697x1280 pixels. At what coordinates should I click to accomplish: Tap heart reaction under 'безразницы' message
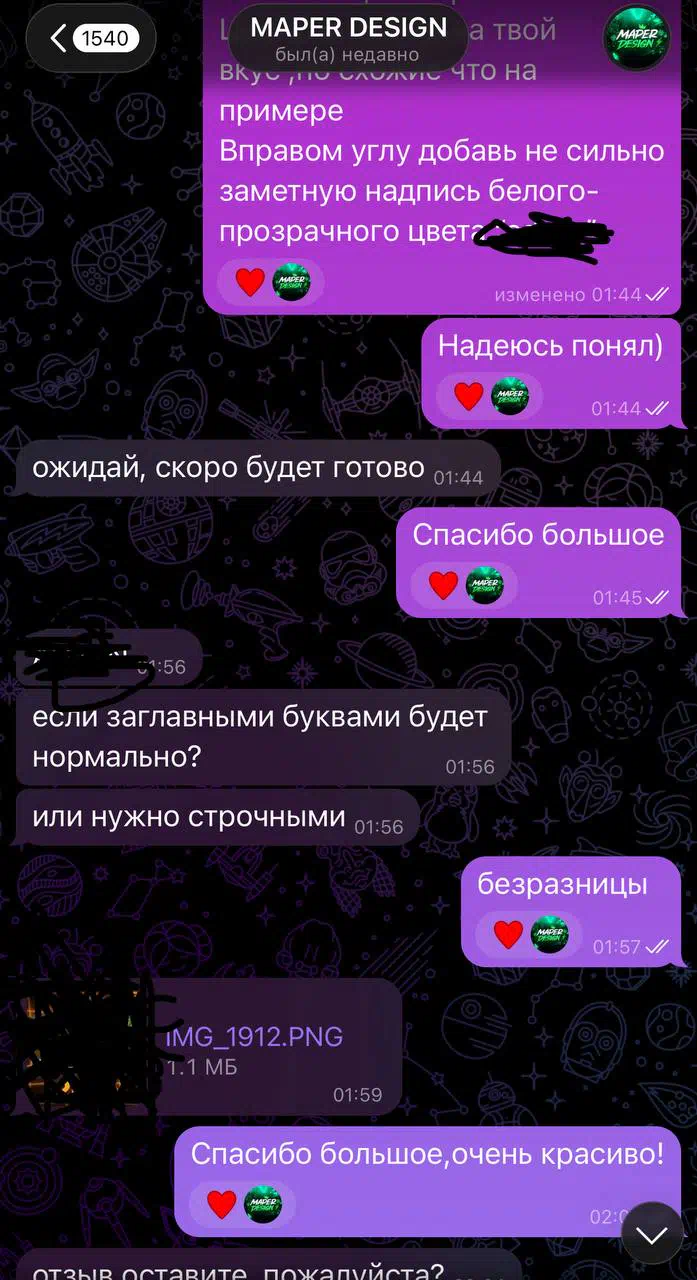point(508,934)
